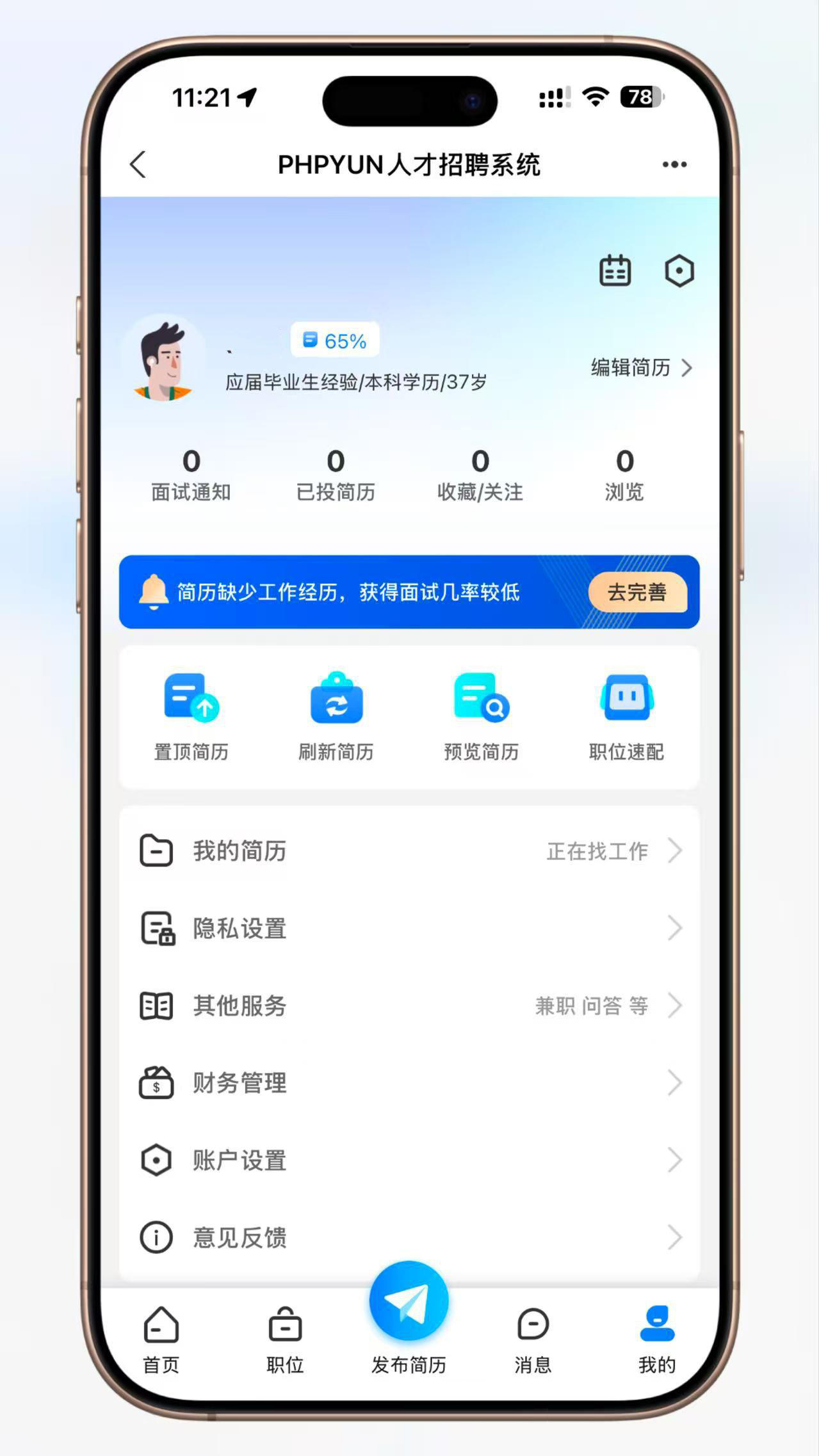Open the calendar check-in icon

pyautogui.click(x=615, y=271)
